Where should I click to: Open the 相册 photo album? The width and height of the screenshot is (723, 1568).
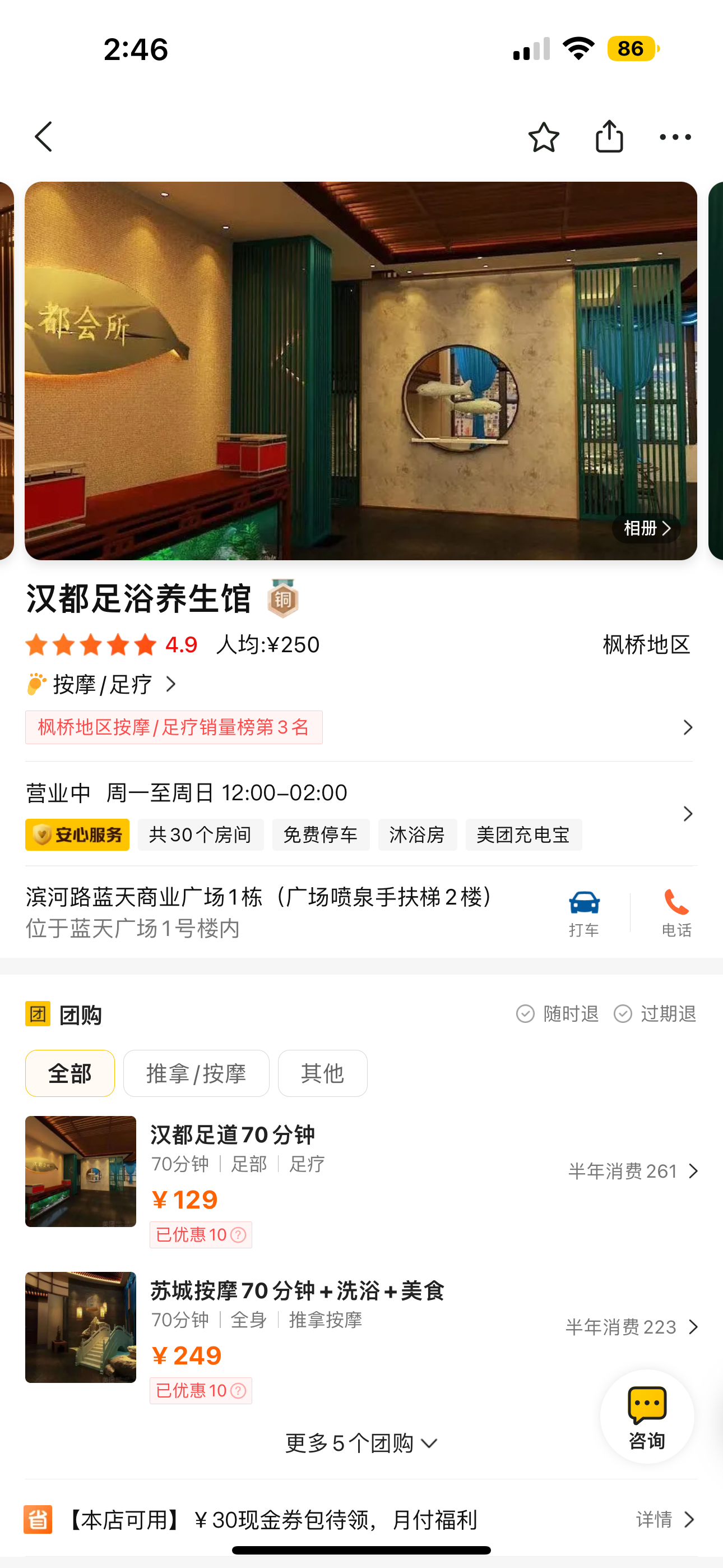646,528
